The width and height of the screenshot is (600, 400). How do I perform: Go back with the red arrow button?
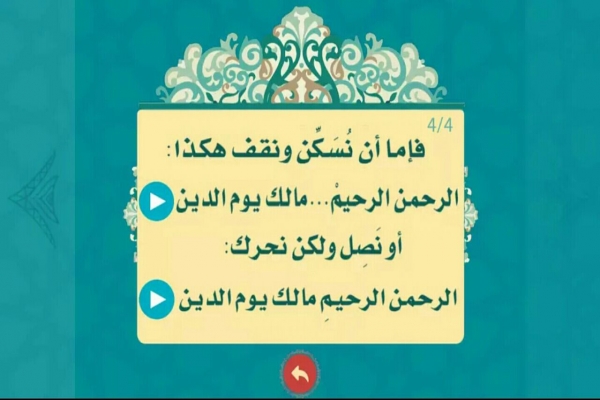(x=298, y=373)
